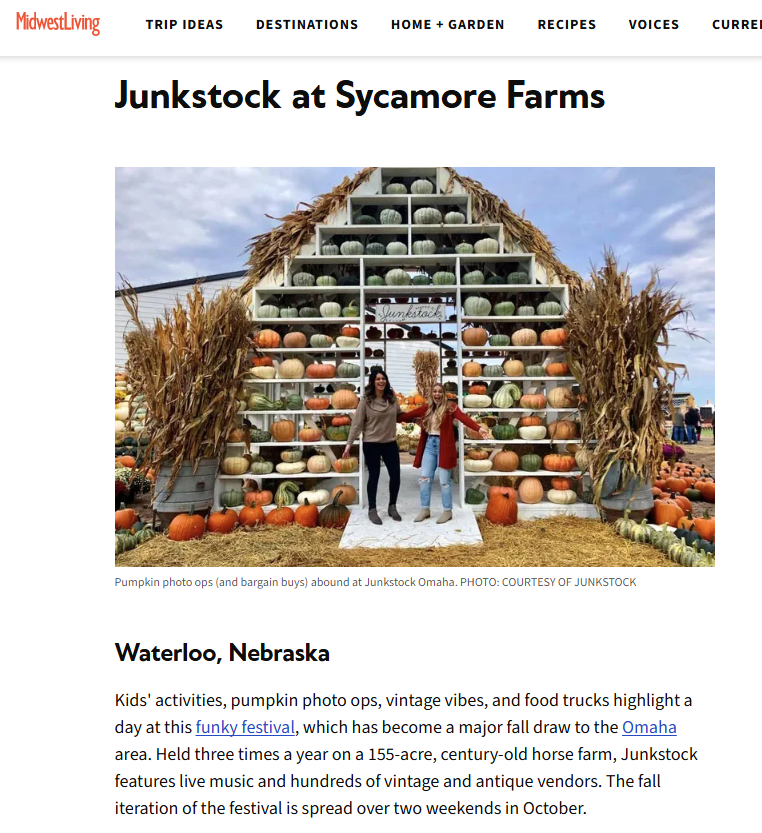Browse the Home + Garden section
Viewport: 762px width, 833px height.
pos(448,24)
